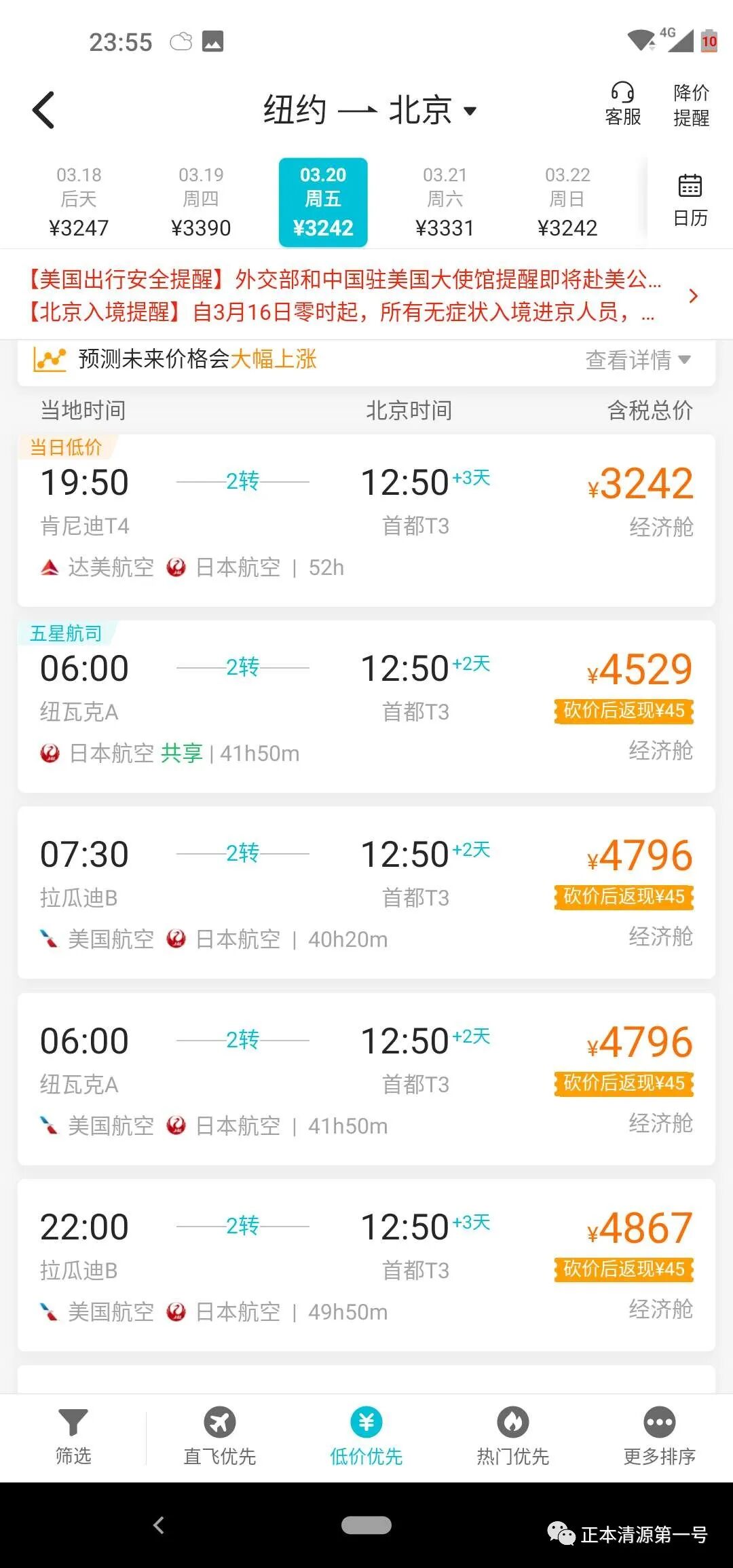Open the 22:00 拉瓜迪B flight at ¥4867
Viewport: 733px width, 1568px height.
366,1265
